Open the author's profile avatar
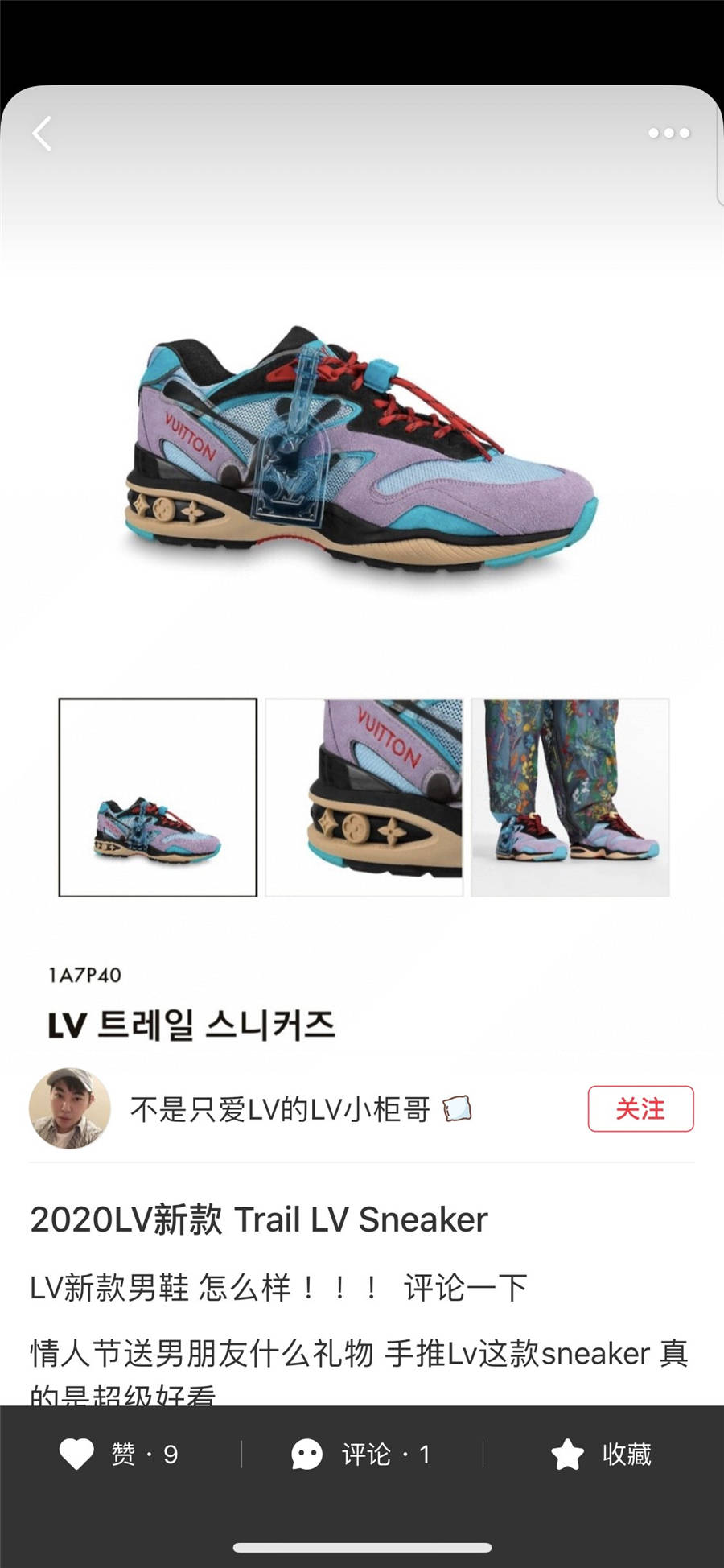The width and height of the screenshot is (724, 1568). point(70,1108)
